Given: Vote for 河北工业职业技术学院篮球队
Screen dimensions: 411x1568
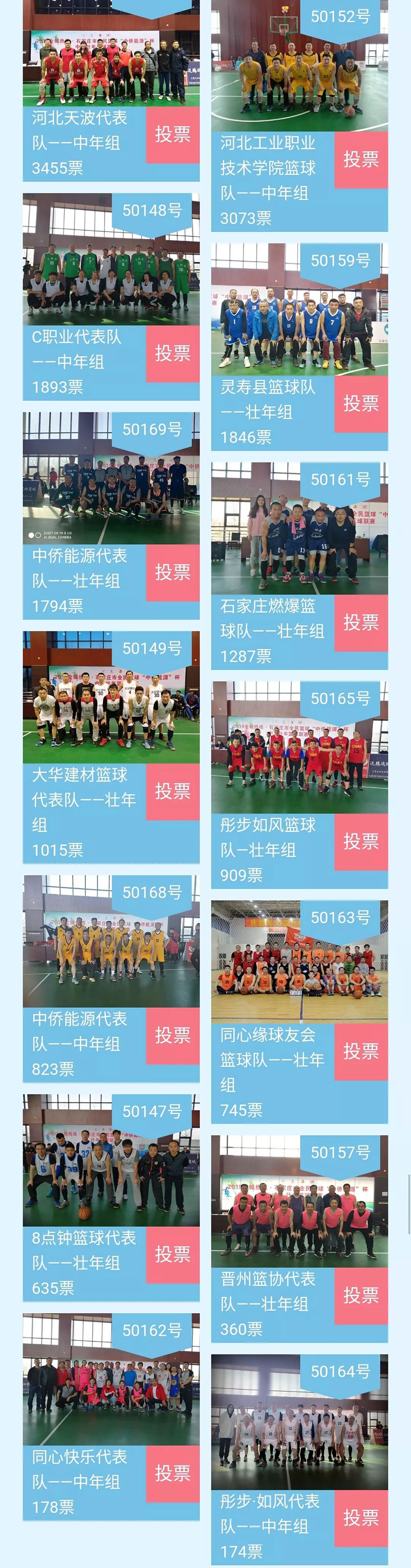Looking at the screenshot, I should click(x=360, y=160).
